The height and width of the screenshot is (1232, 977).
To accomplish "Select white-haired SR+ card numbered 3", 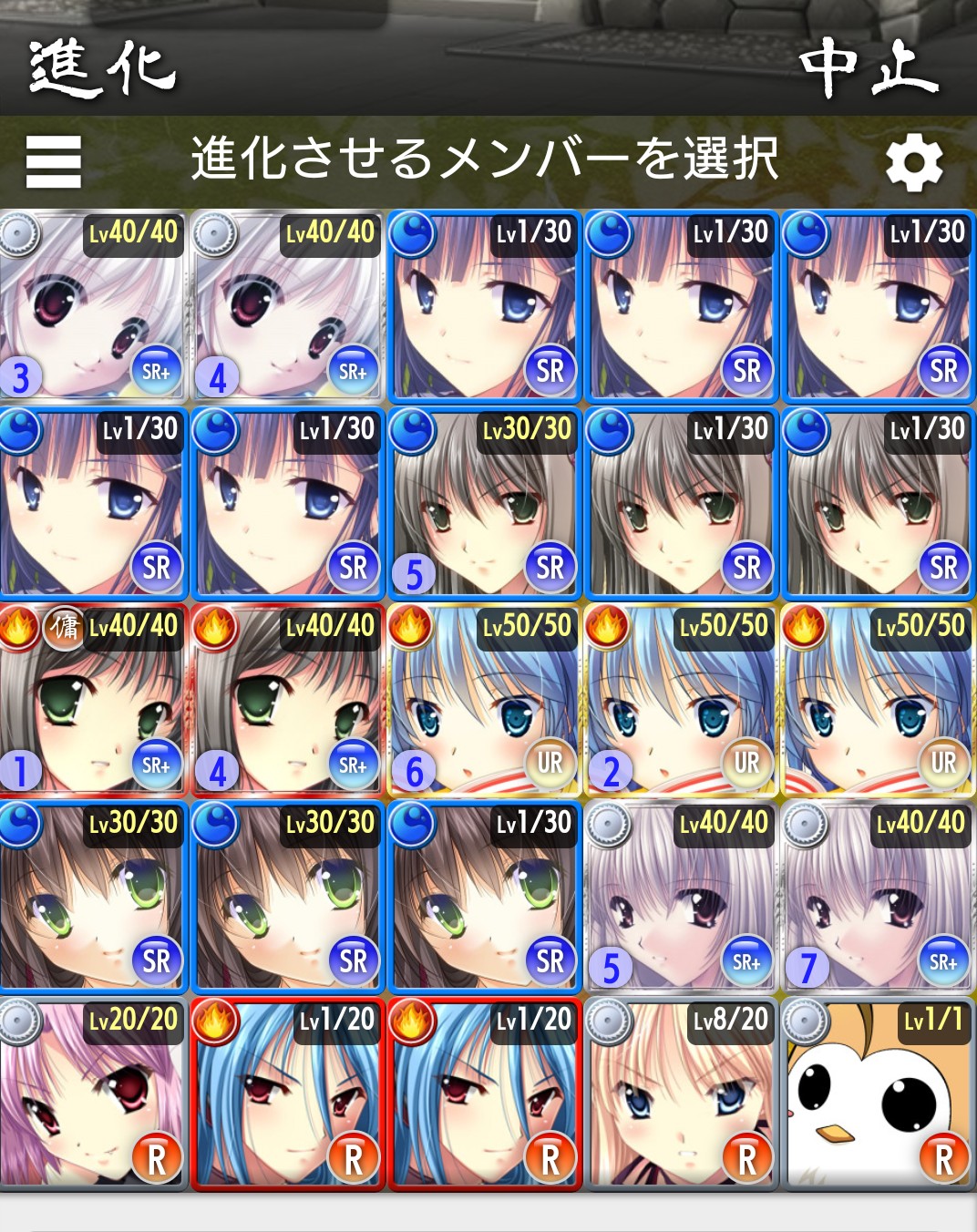I will coord(93,306).
